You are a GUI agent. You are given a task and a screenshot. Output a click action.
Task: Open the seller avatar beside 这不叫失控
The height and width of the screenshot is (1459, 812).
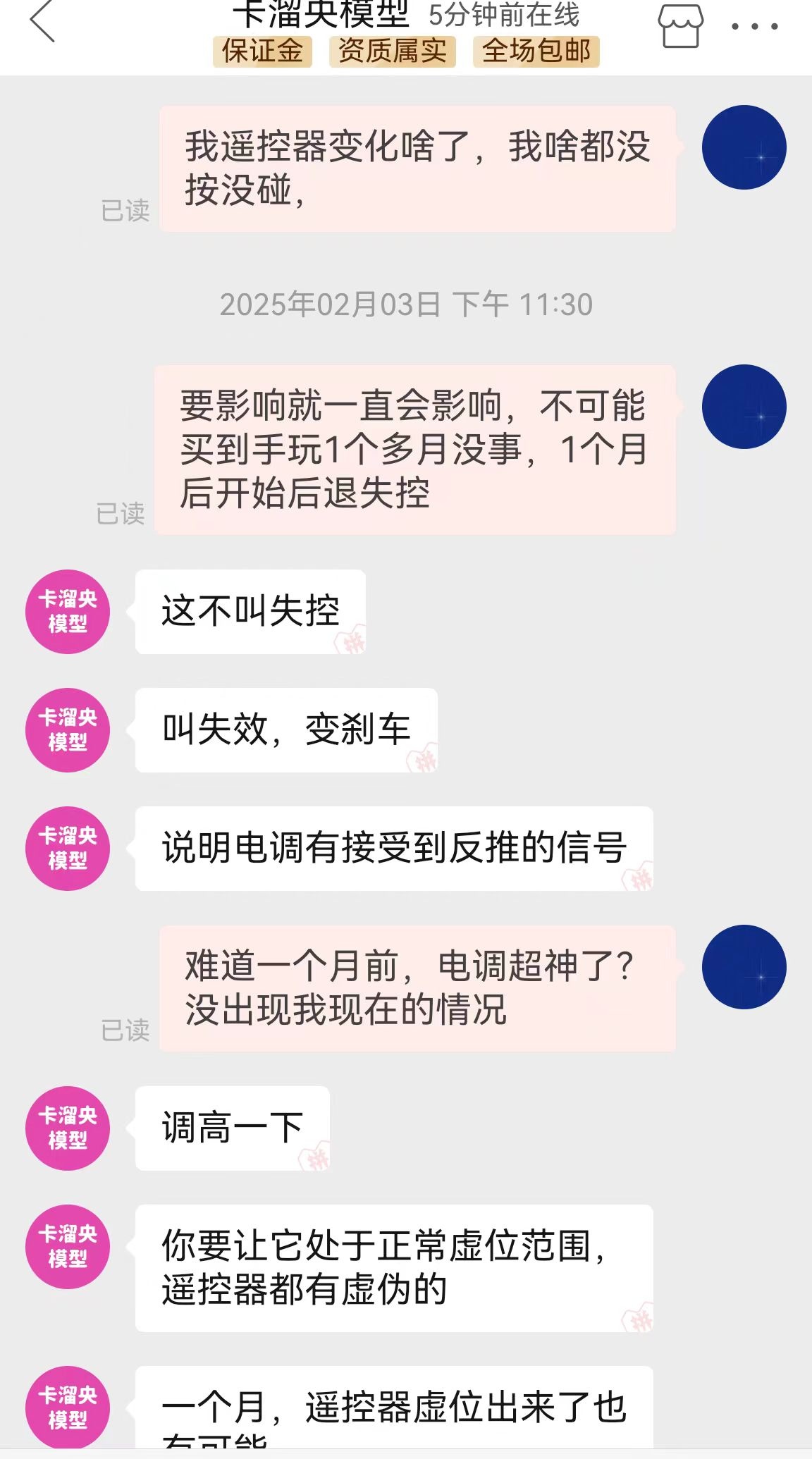pyautogui.click(x=68, y=612)
